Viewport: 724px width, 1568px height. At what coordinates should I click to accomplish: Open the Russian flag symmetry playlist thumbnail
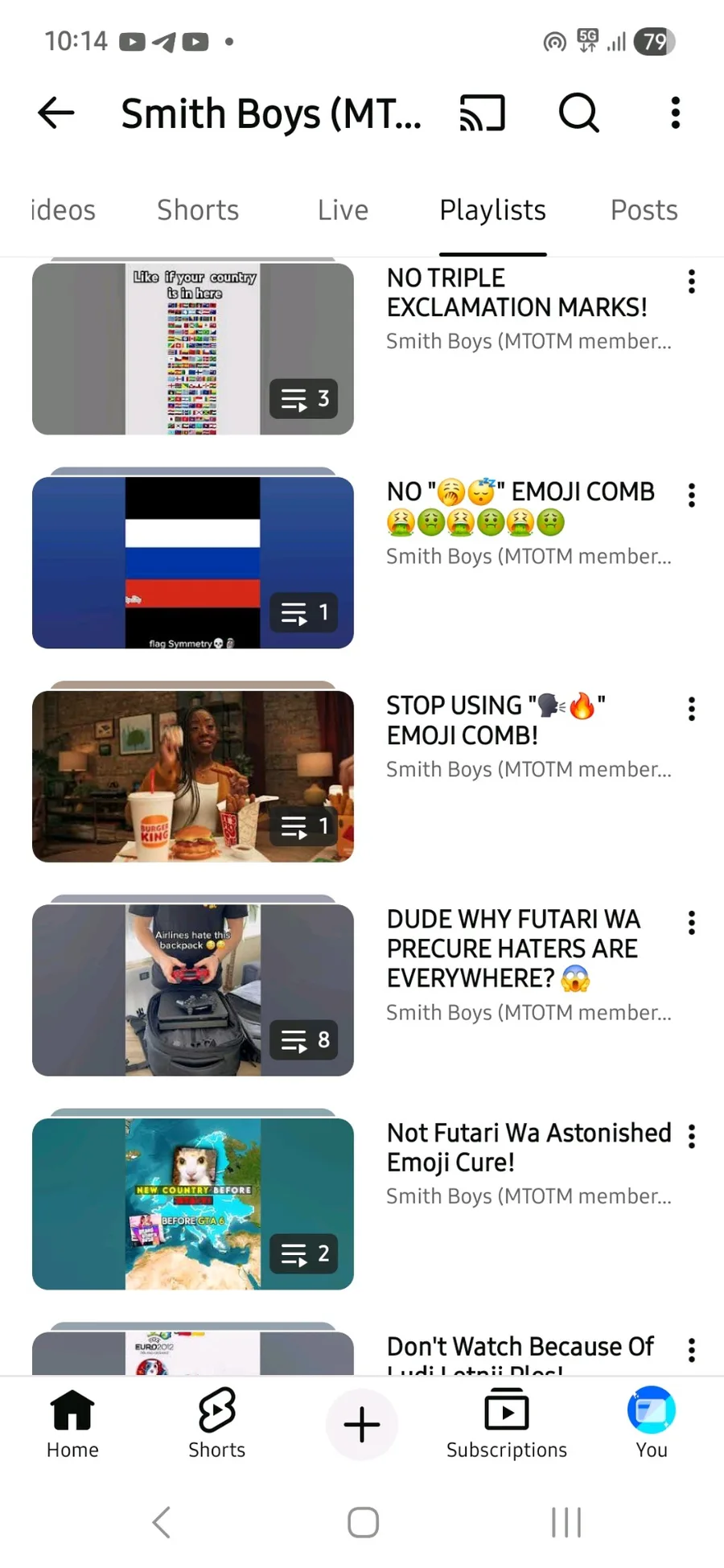[x=193, y=562]
